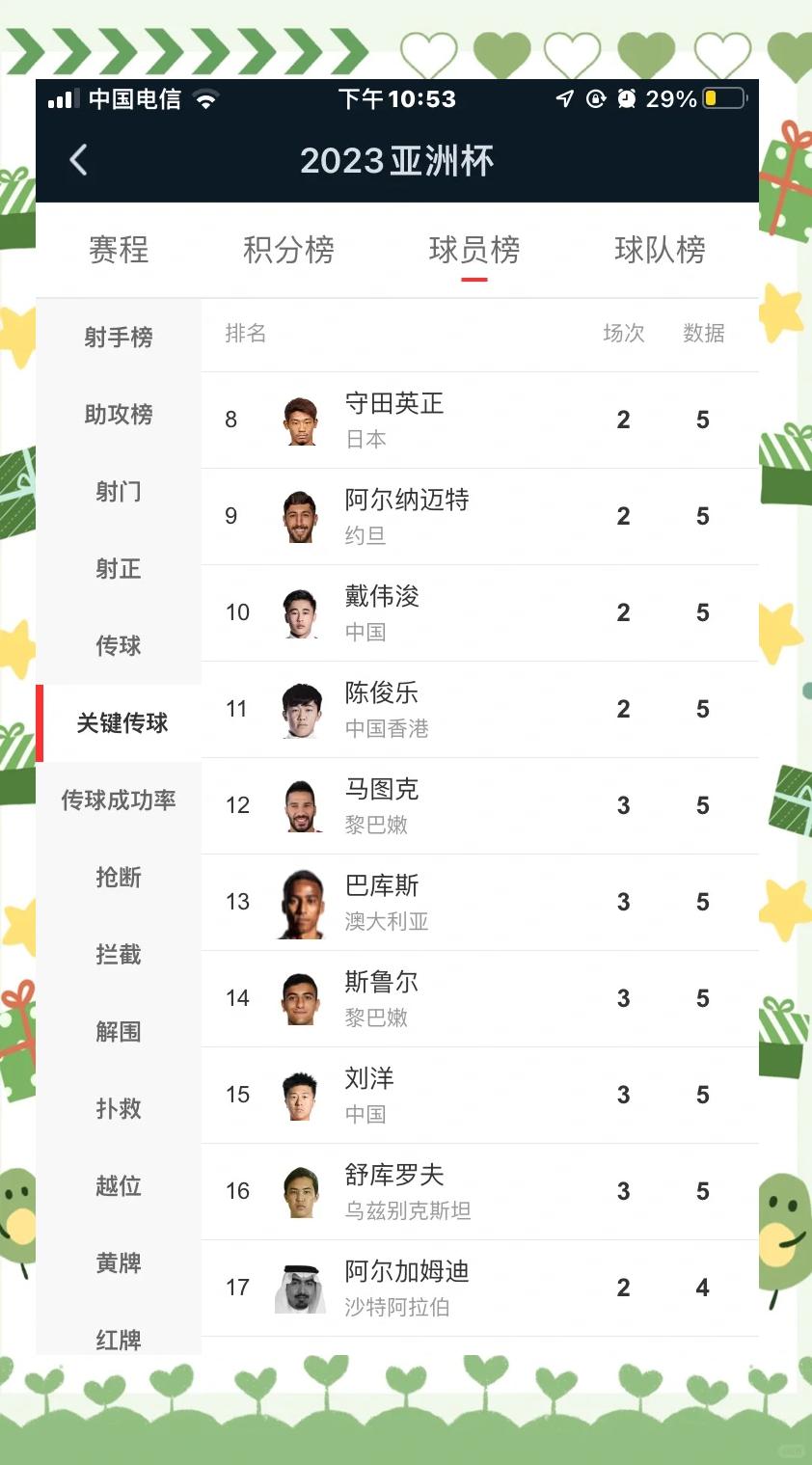Open the 解围 ranking
Image resolution: width=812 pixels, height=1465 pixels.
pos(119,1032)
